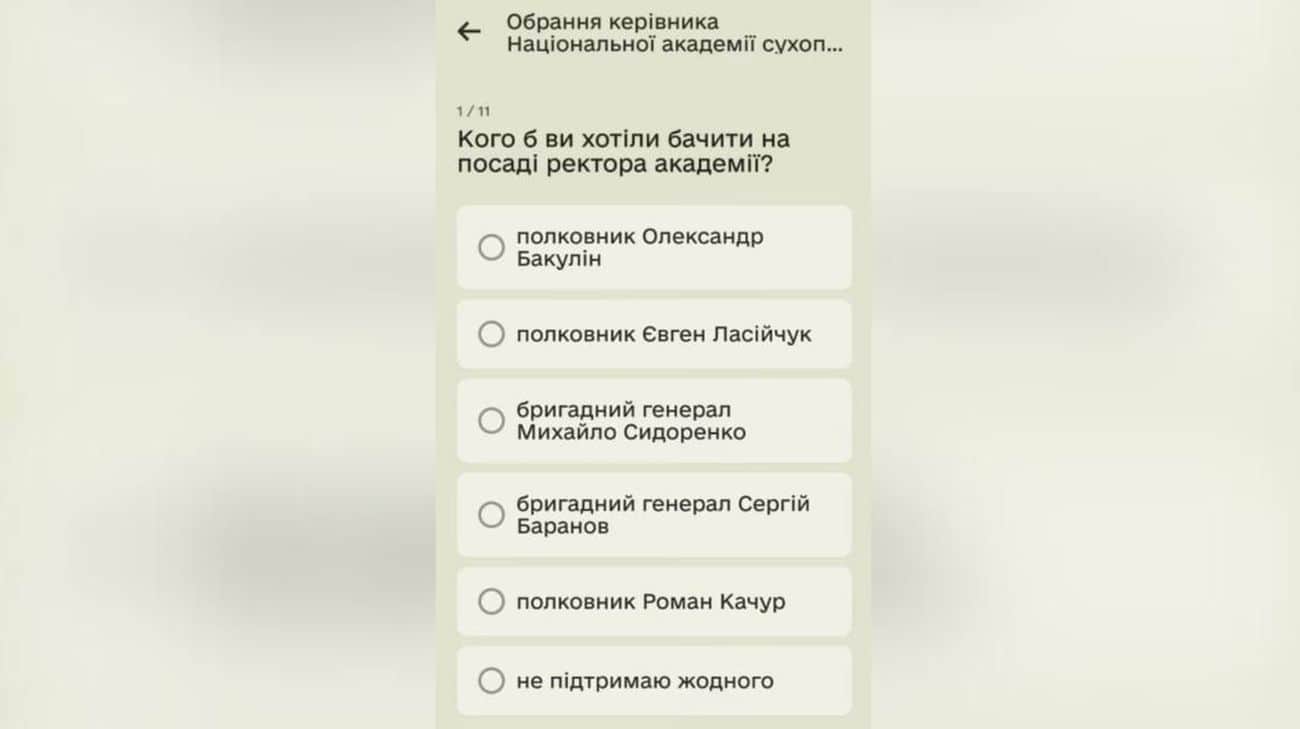1300x729 pixels.
Task: Pick бригадний генерал Михайло Сидоренко
Action: pyautogui.click(x=491, y=421)
